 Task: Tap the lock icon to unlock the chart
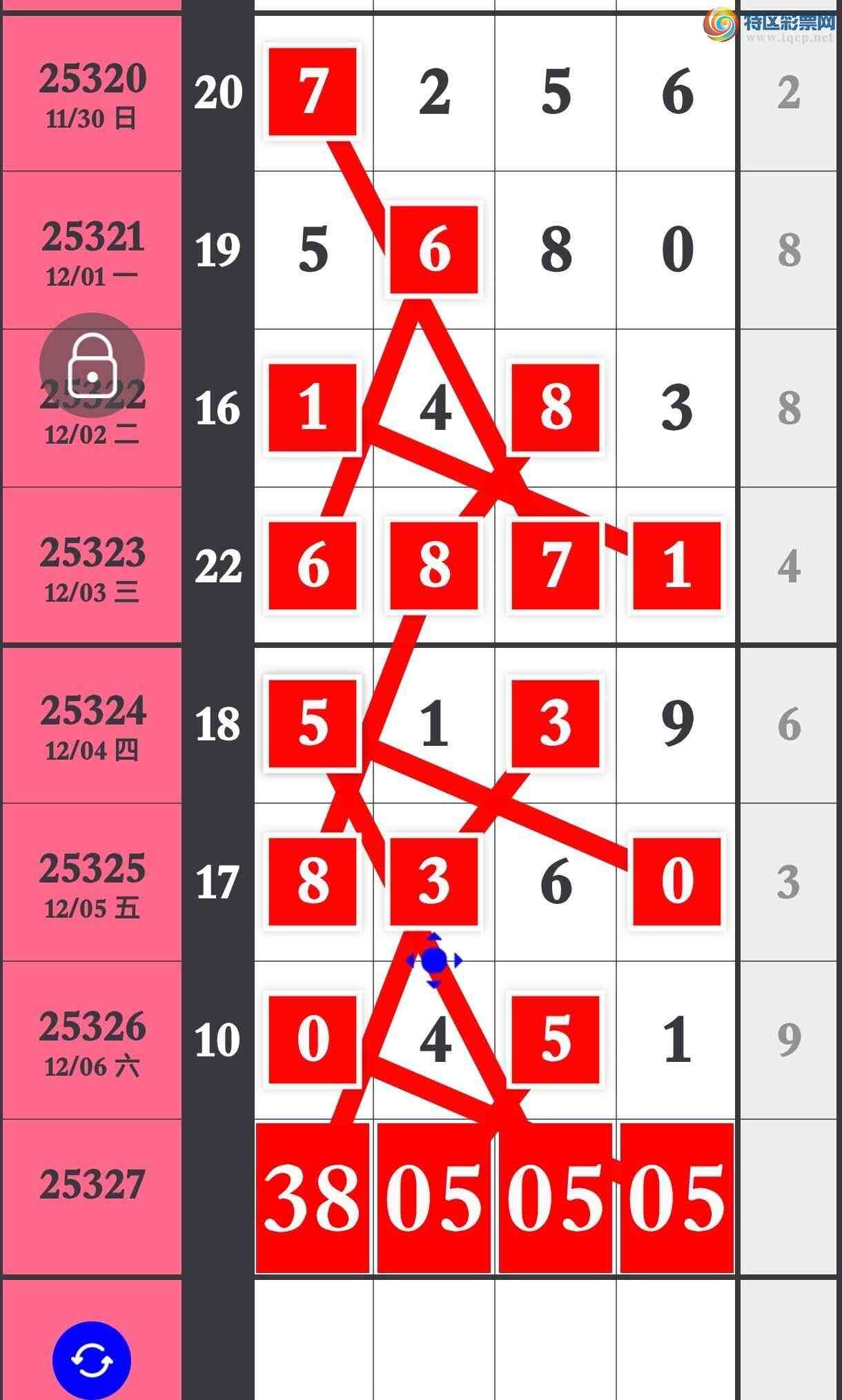[92, 365]
